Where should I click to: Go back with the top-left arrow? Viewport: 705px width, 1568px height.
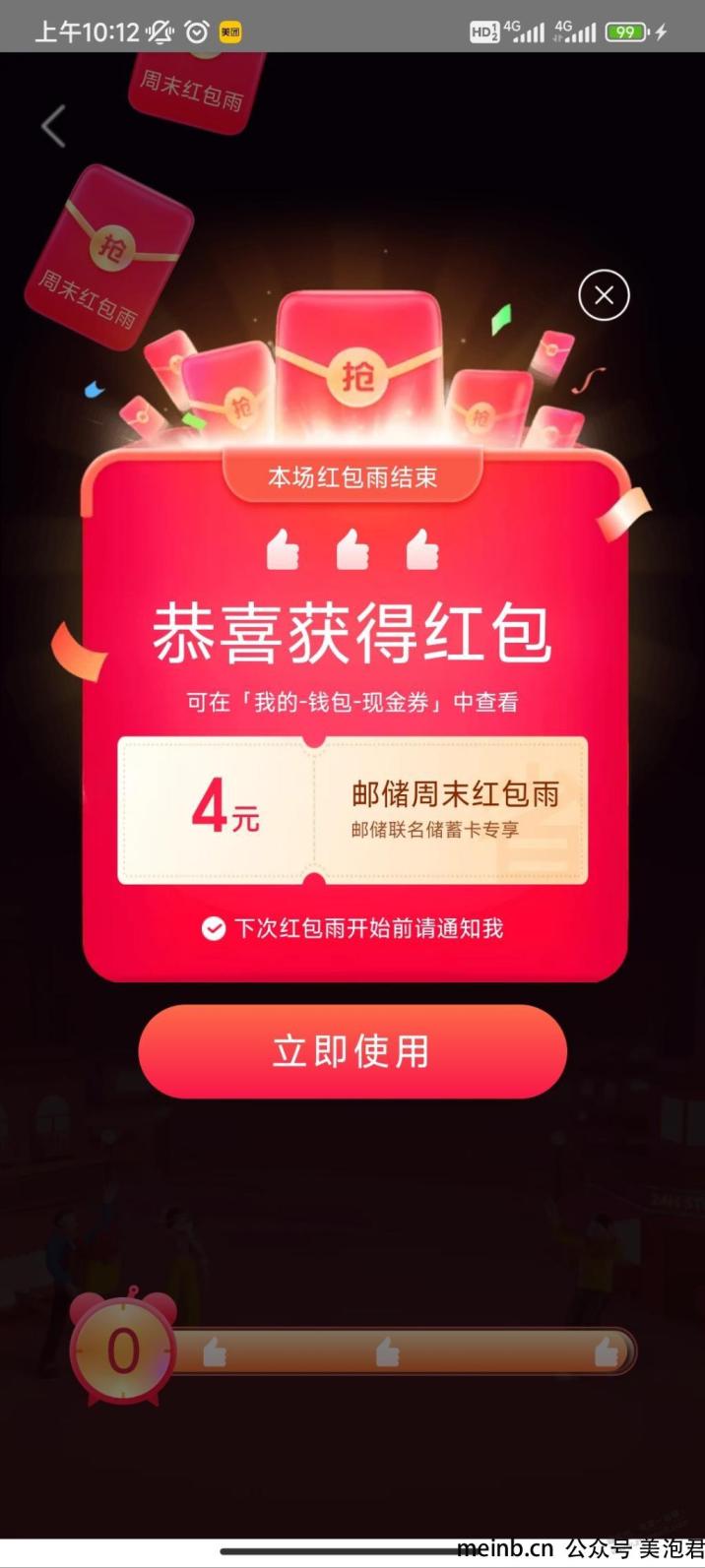[x=53, y=126]
